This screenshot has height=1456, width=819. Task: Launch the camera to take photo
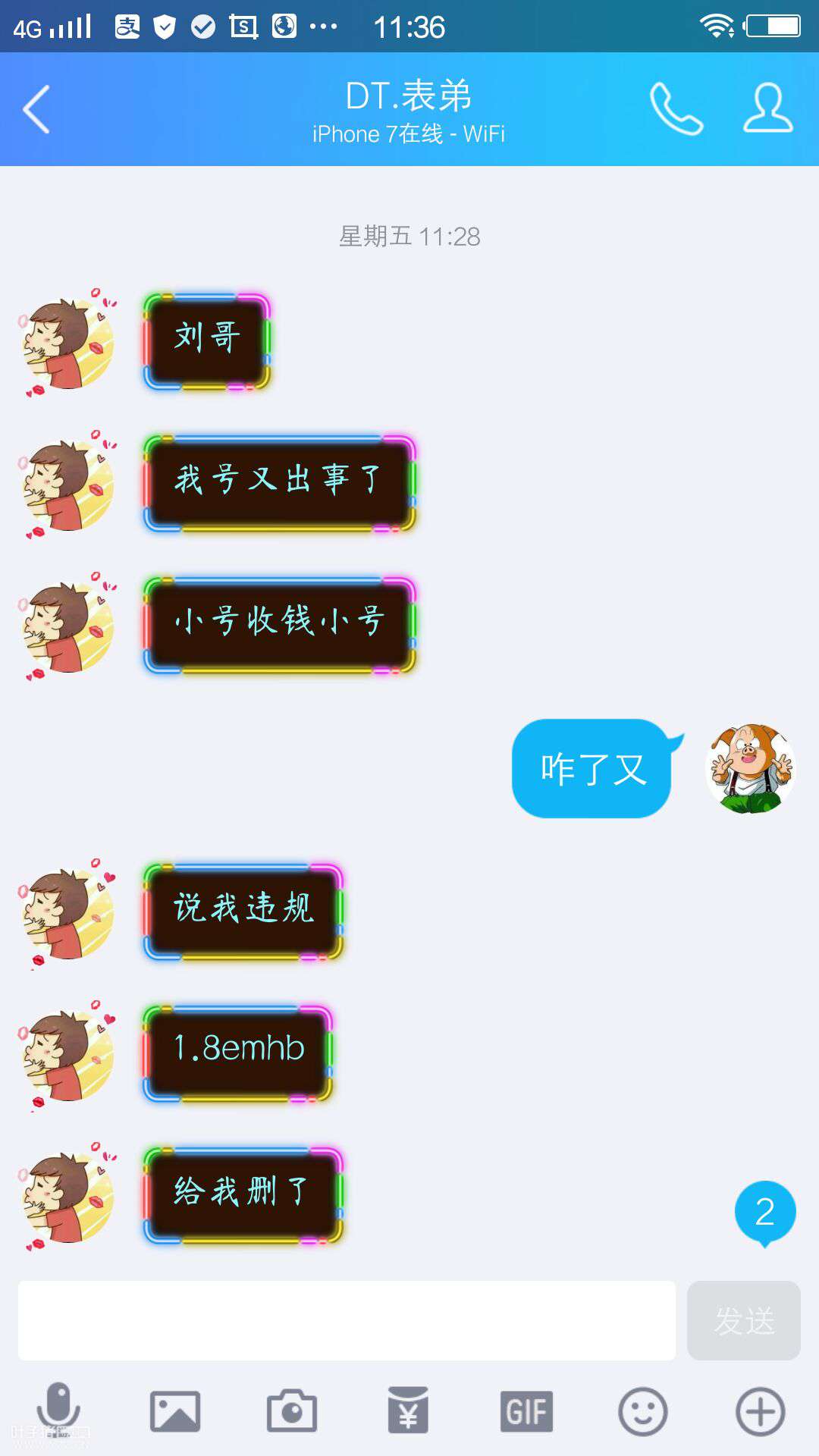(x=292, y=1411)
